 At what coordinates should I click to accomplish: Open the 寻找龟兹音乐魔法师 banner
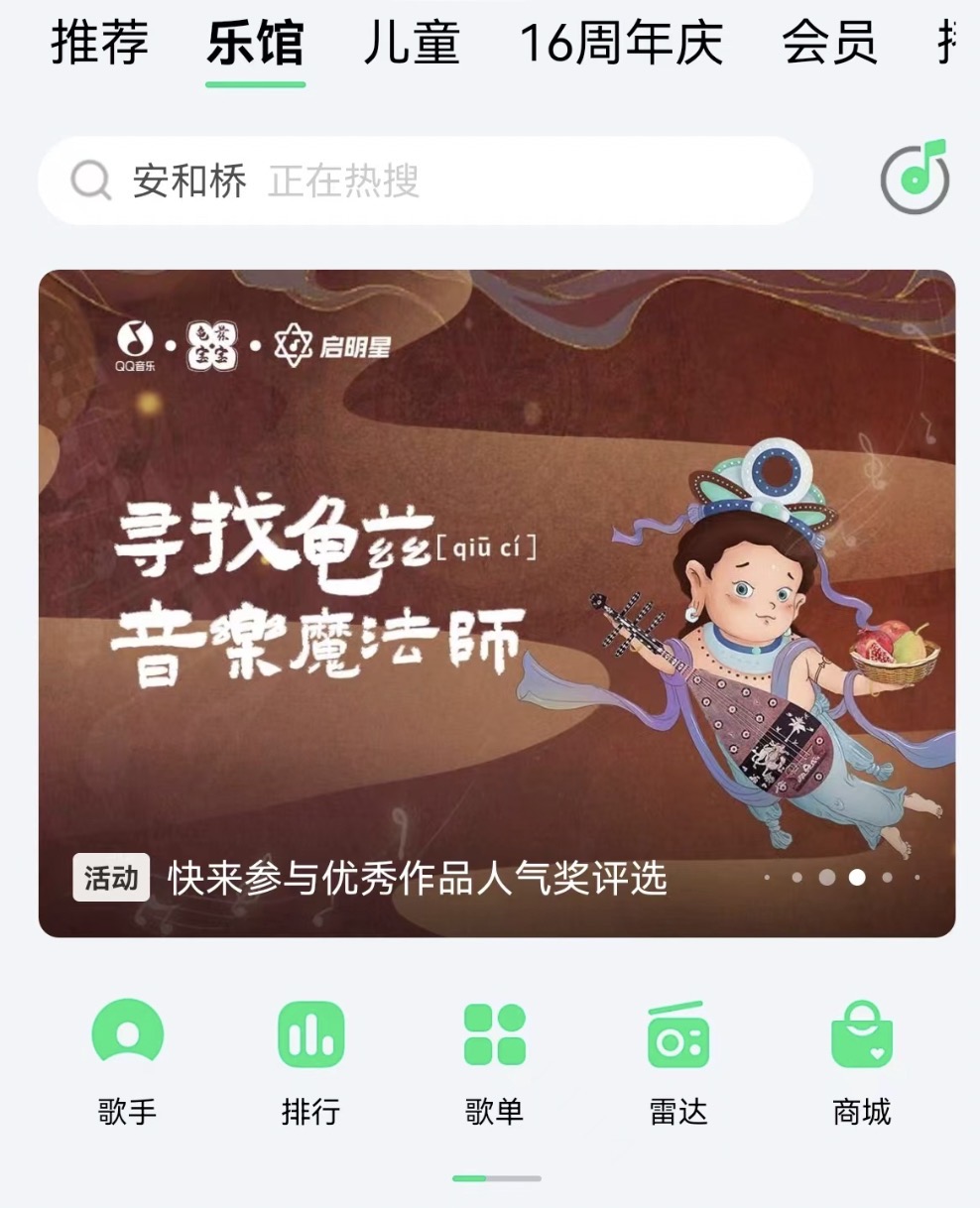(496, 603)
